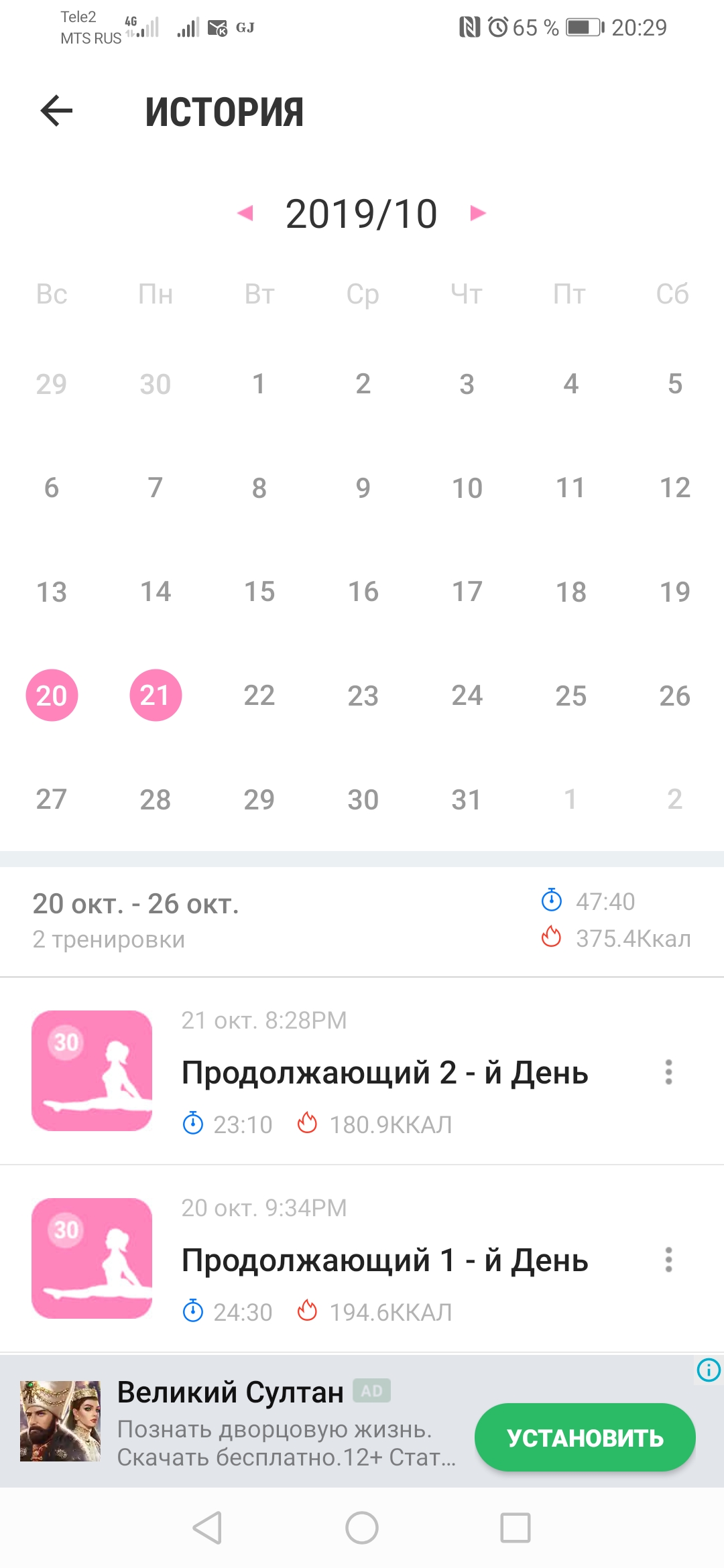Go back from the История screen
The image size is (724, 1568).
[57, 111]
